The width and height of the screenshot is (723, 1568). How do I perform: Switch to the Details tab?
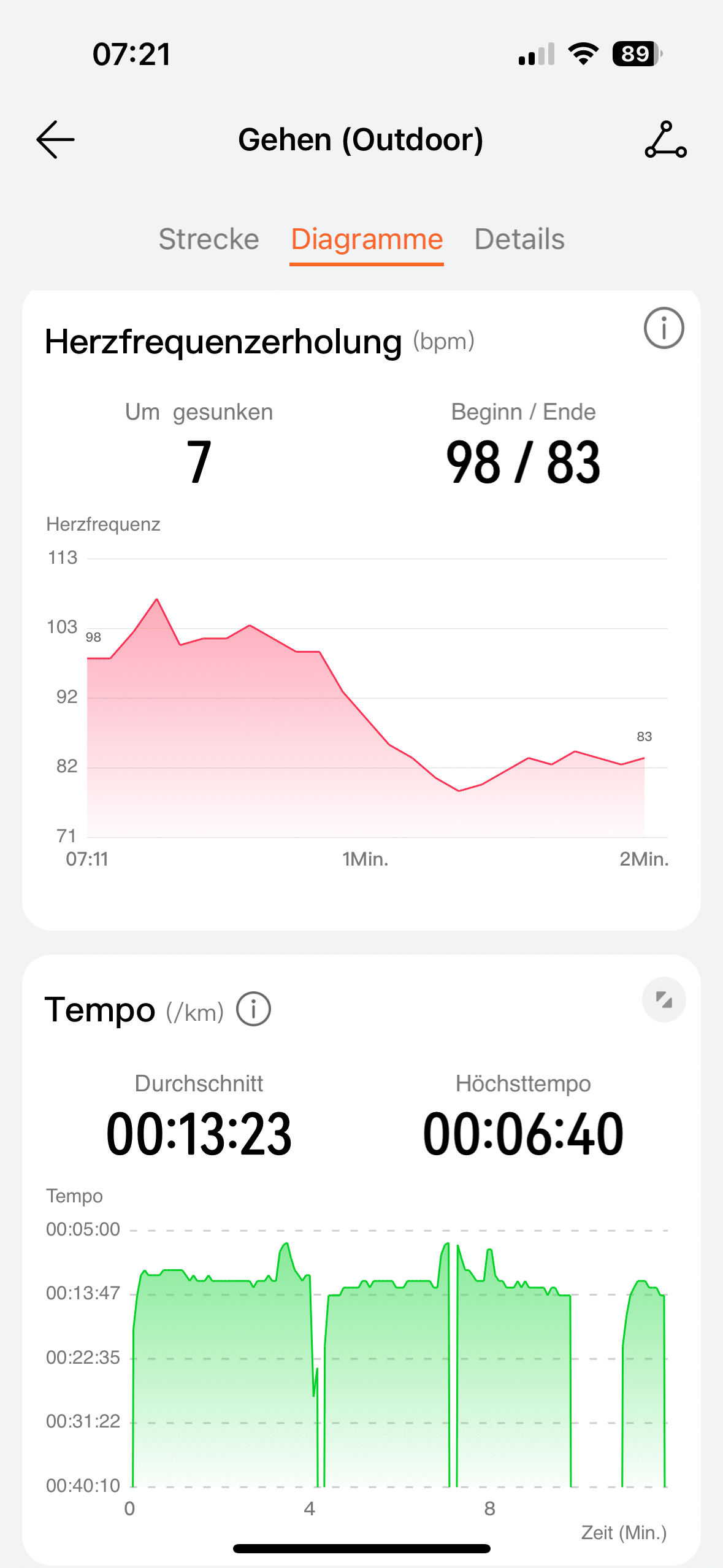(519, 239)
